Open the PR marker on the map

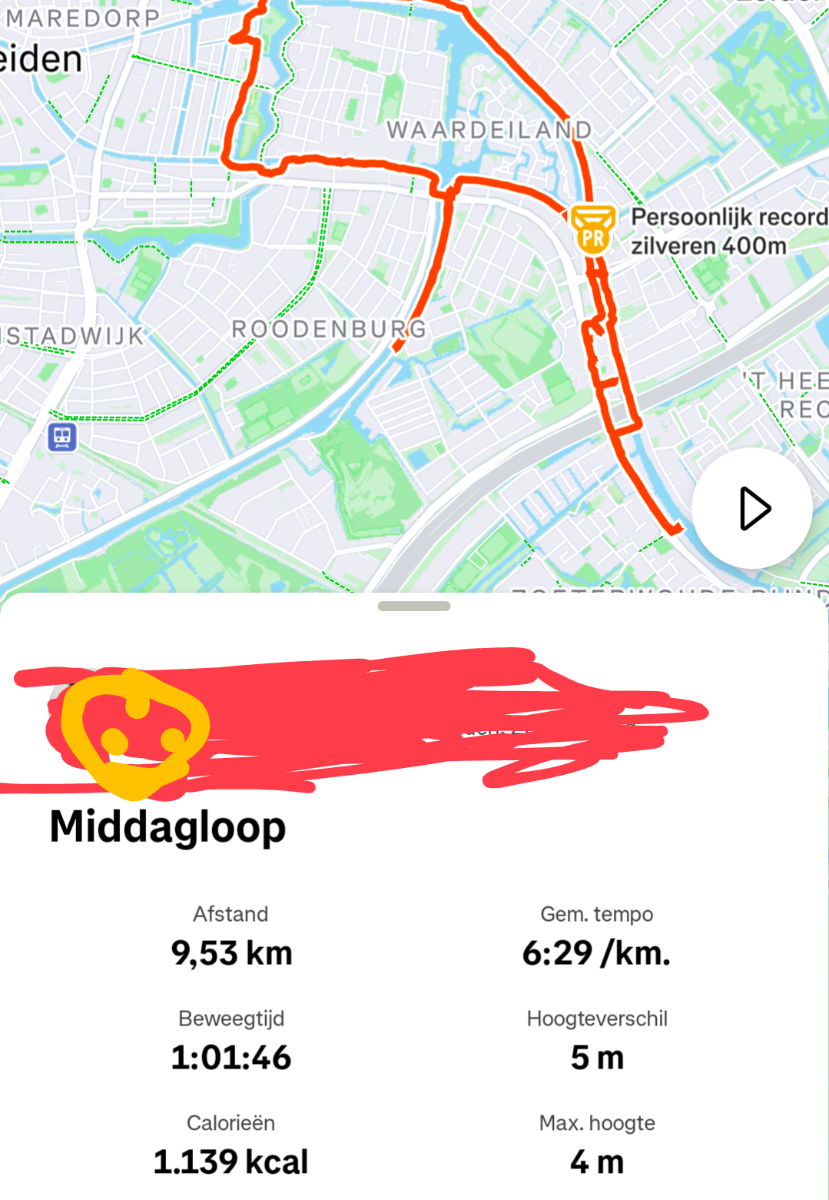pos(593,229)
